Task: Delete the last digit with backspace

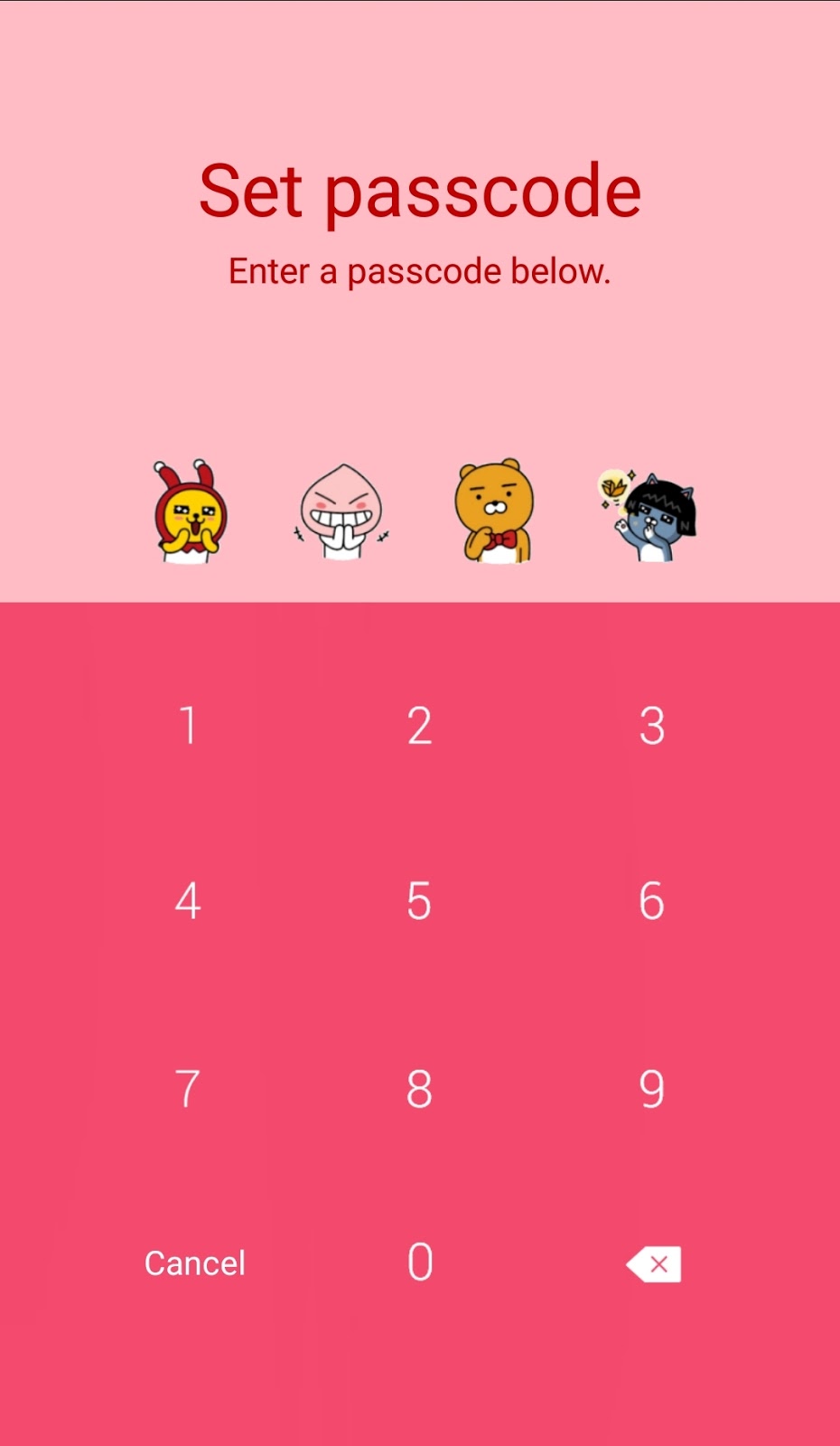Action: pyautogui.click(x=654, y=1264)
